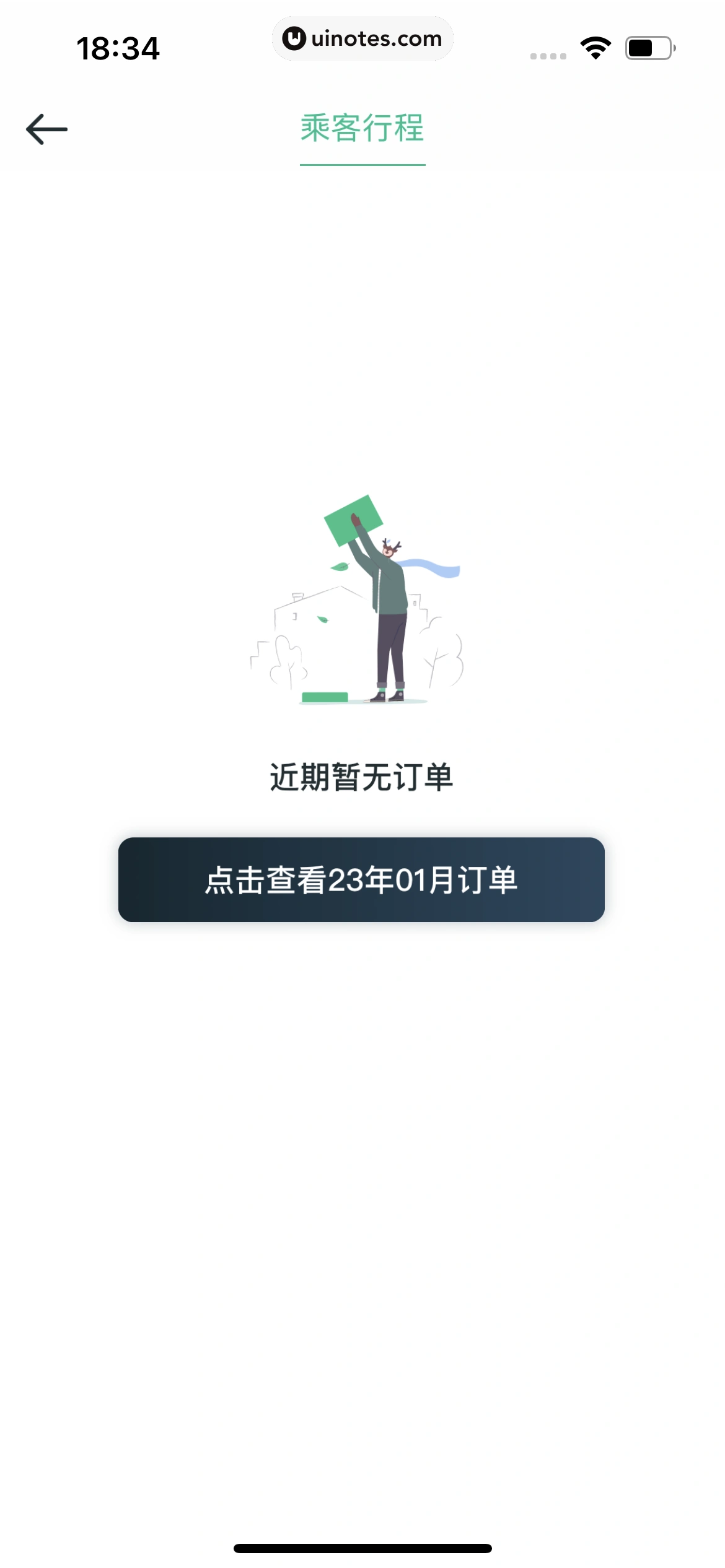Go back using the arrow icon

click(x=46, y=129)
